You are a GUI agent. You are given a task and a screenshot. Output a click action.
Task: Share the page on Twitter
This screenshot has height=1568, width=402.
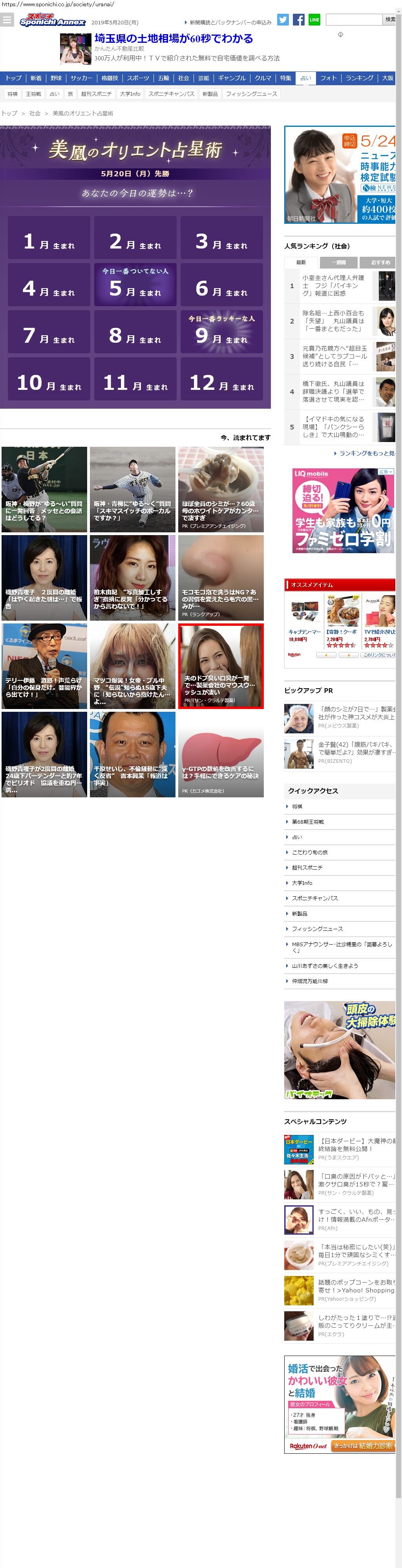283,20
